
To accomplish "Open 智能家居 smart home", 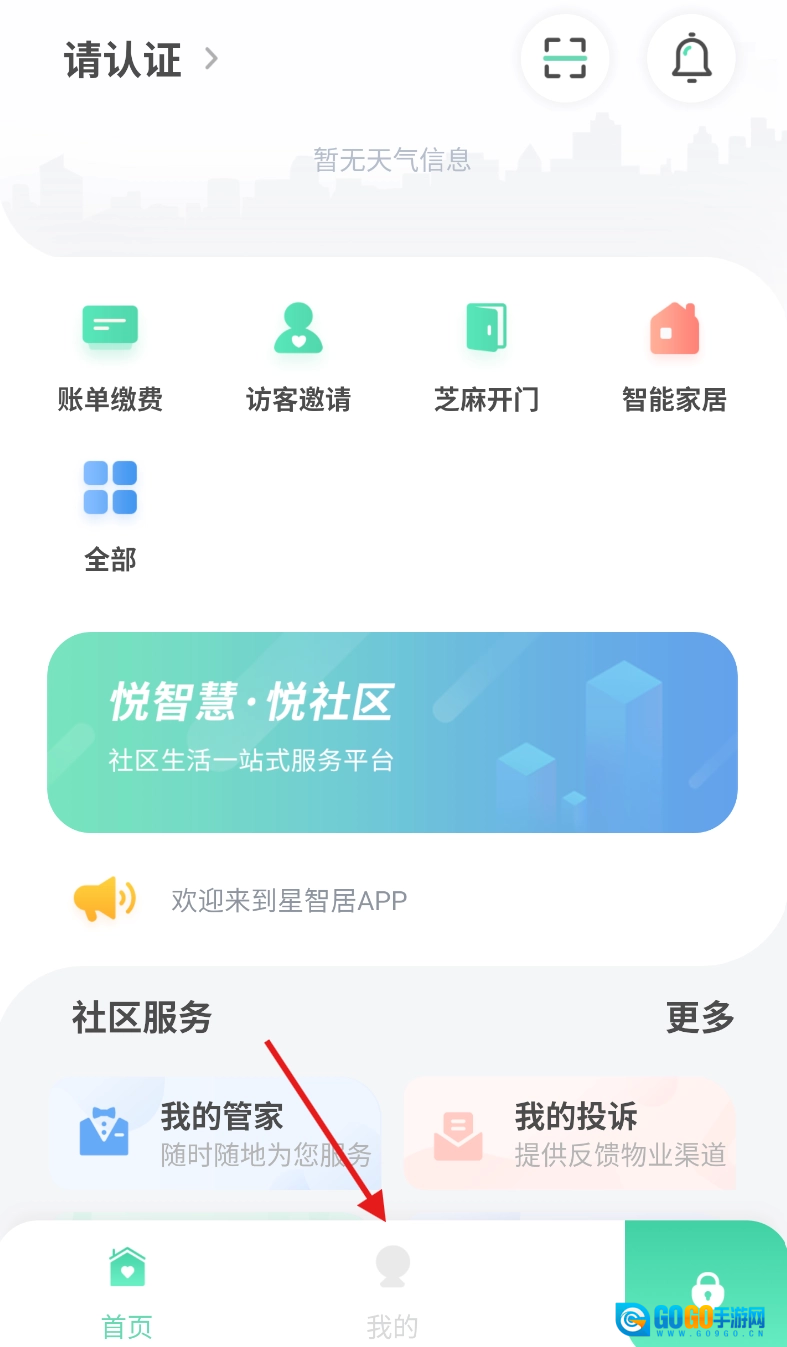I will point(674,357).
